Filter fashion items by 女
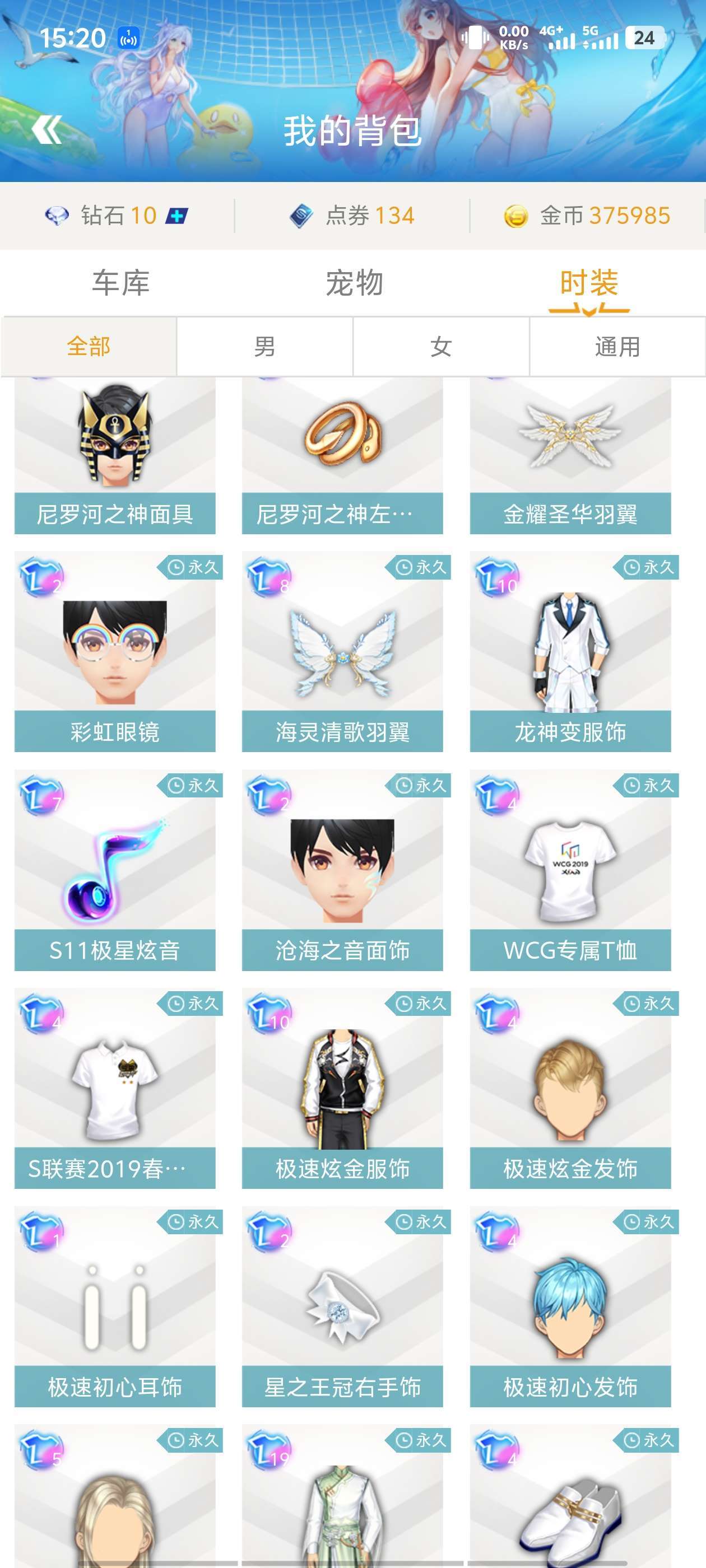The width and height of the screenshot is (706, 1568). point(441,347)
